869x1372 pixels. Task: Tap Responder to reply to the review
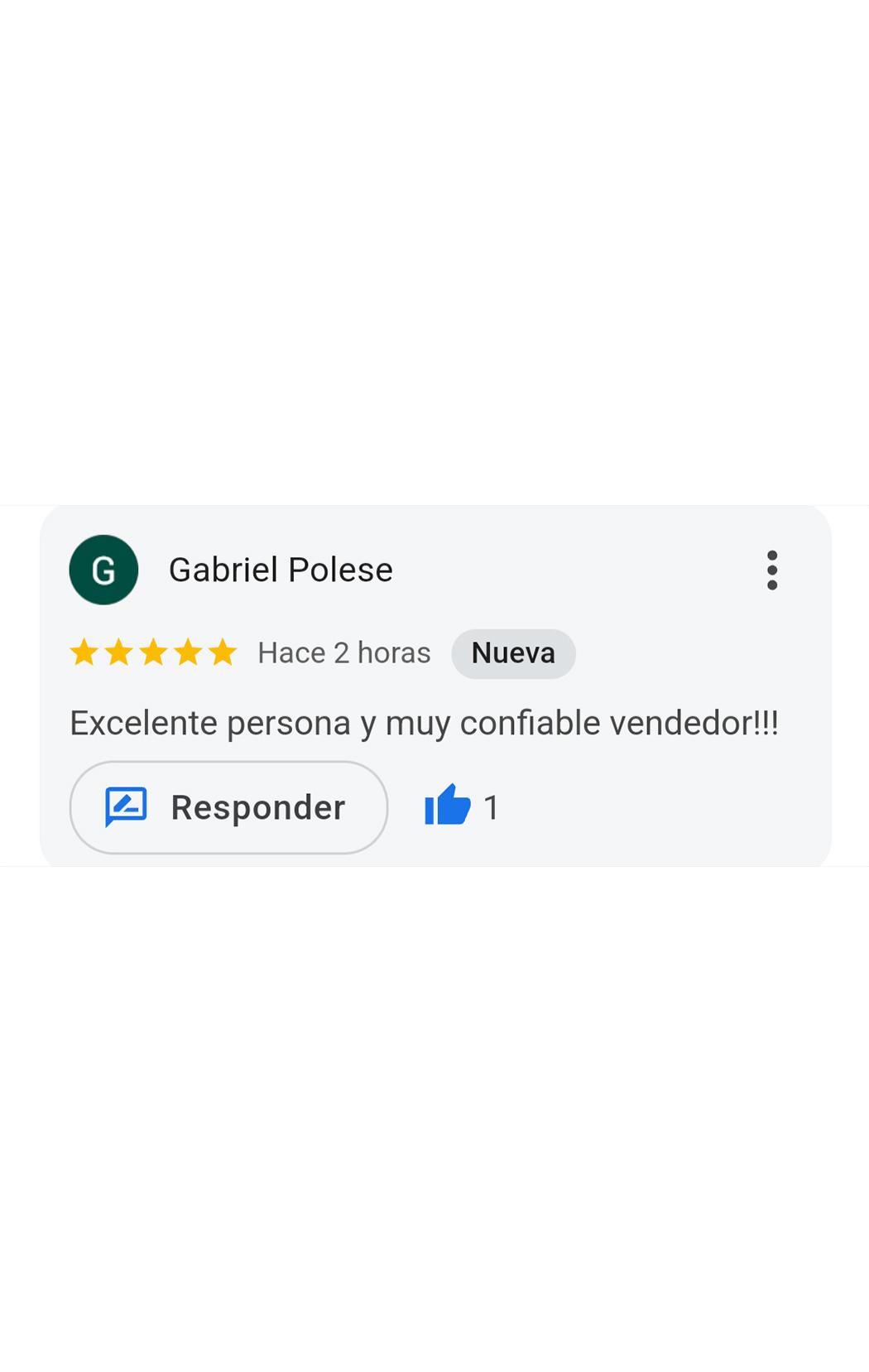228,807
